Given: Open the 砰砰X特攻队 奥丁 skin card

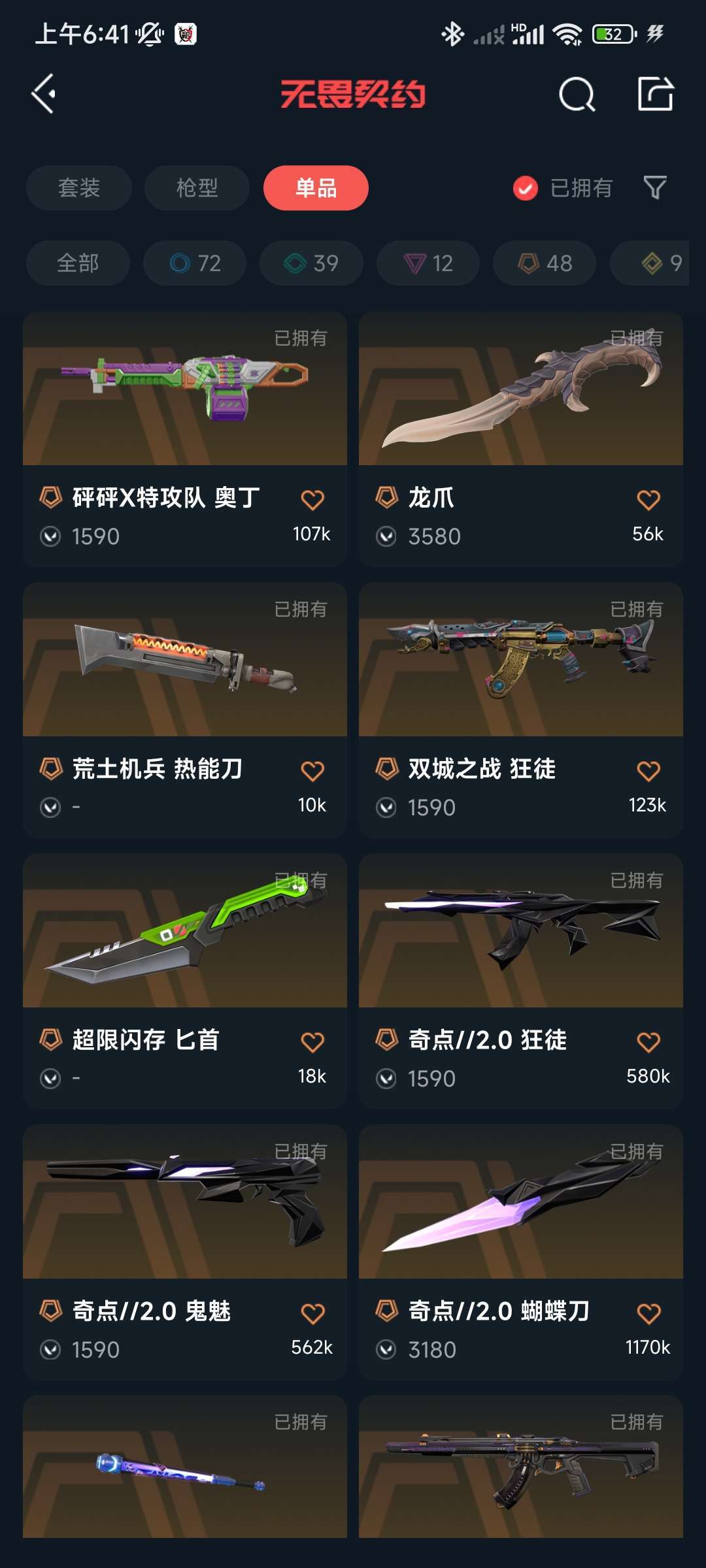Looking at the screenshot, I should pyautogui.click(x=184, y=405).
